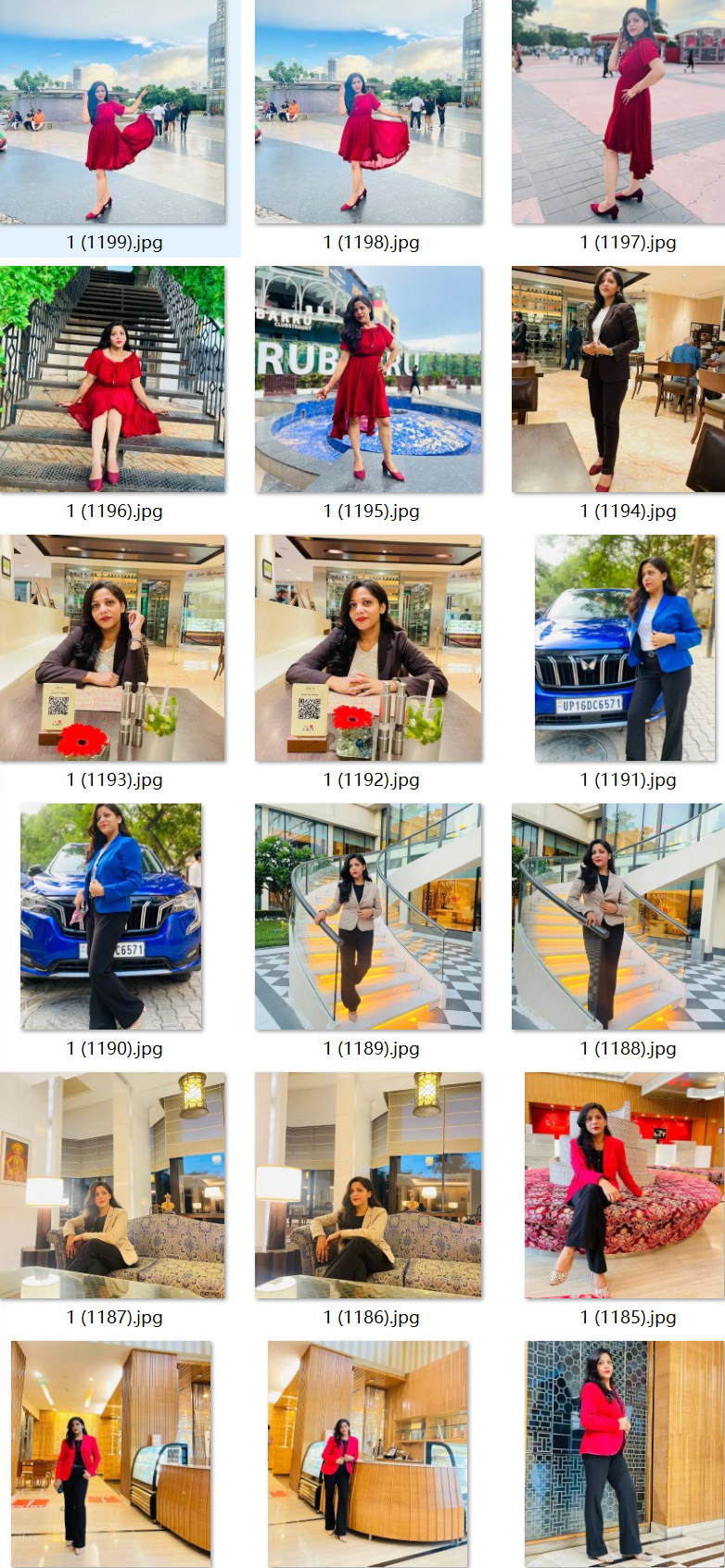Open file 1 (1193).jpg
Screen dimensions: 725x1568
[112, 648]
